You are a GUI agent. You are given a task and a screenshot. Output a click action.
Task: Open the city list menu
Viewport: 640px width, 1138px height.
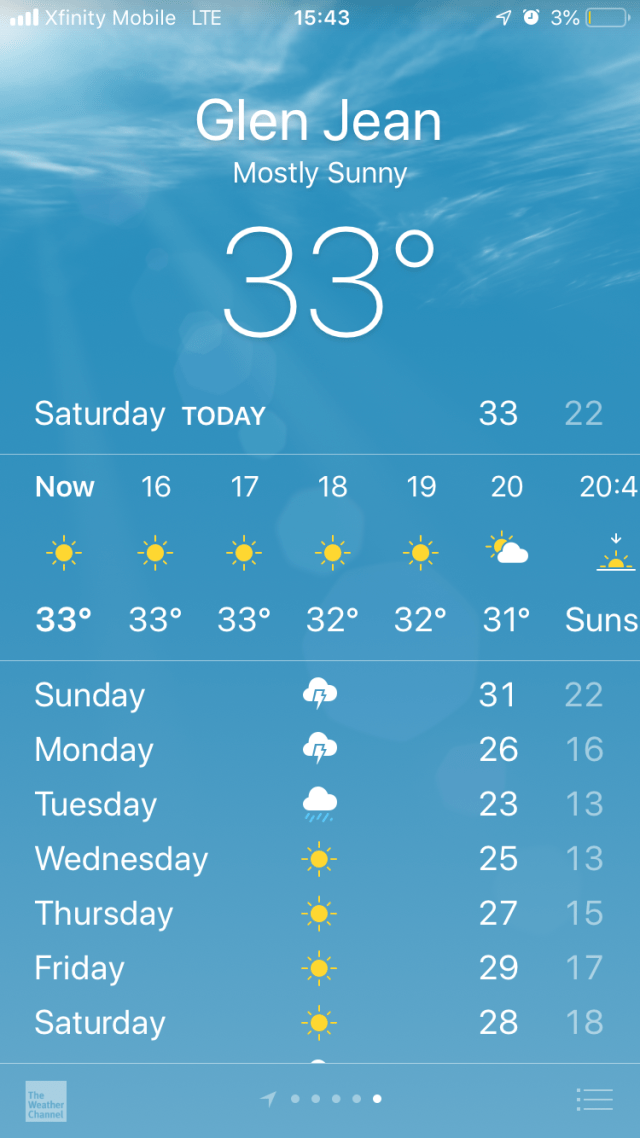[x=594, y=1099]
